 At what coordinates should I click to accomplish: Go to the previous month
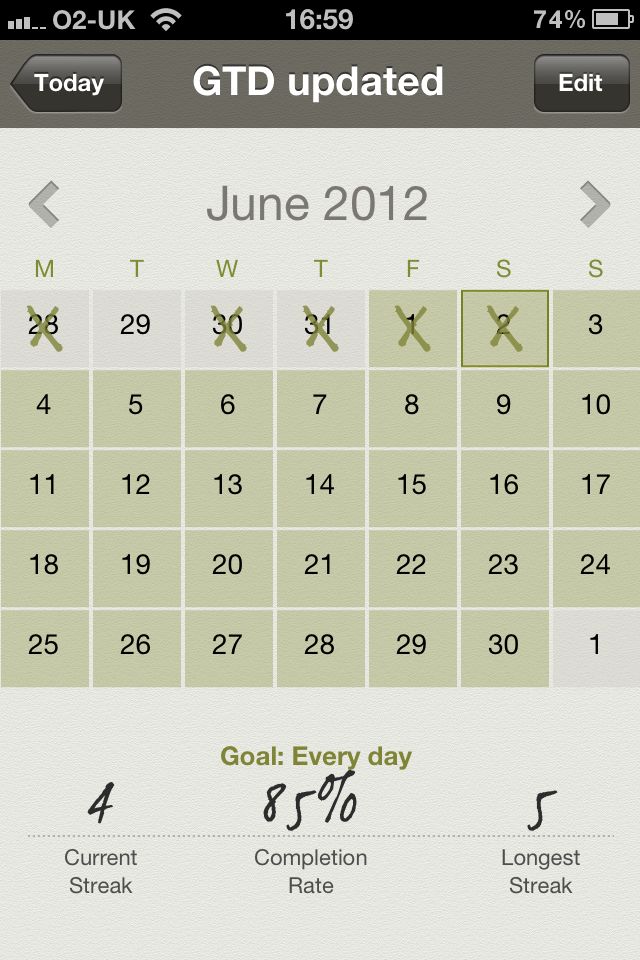(x=44, y=205)
